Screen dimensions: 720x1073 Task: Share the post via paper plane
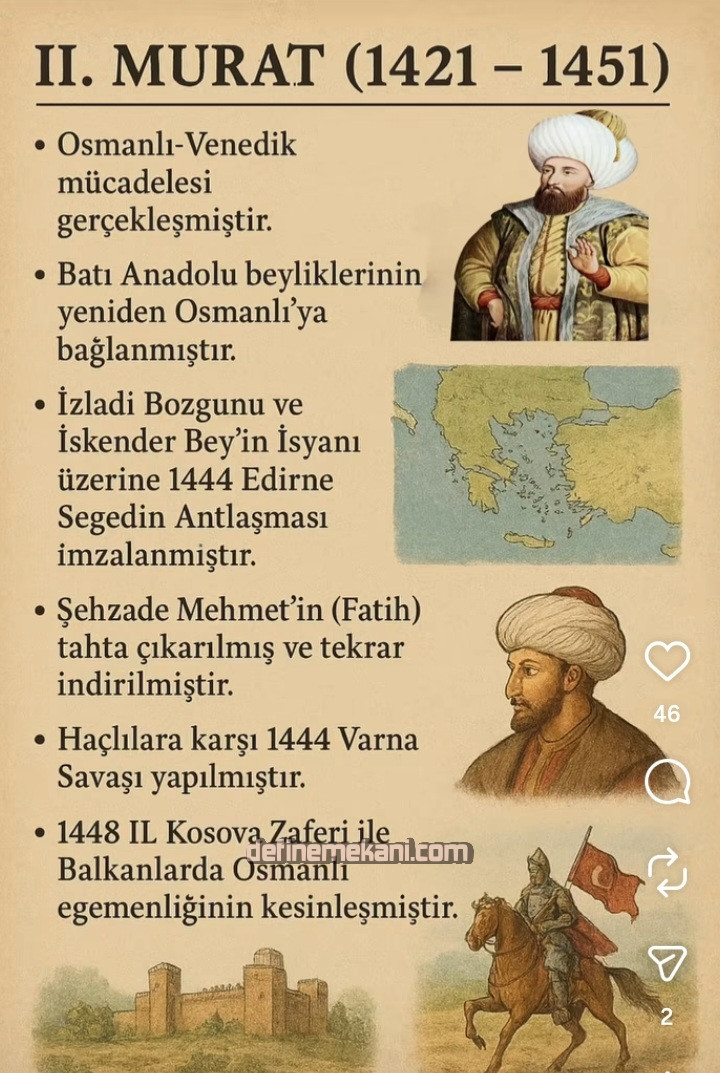coord(667,963)
